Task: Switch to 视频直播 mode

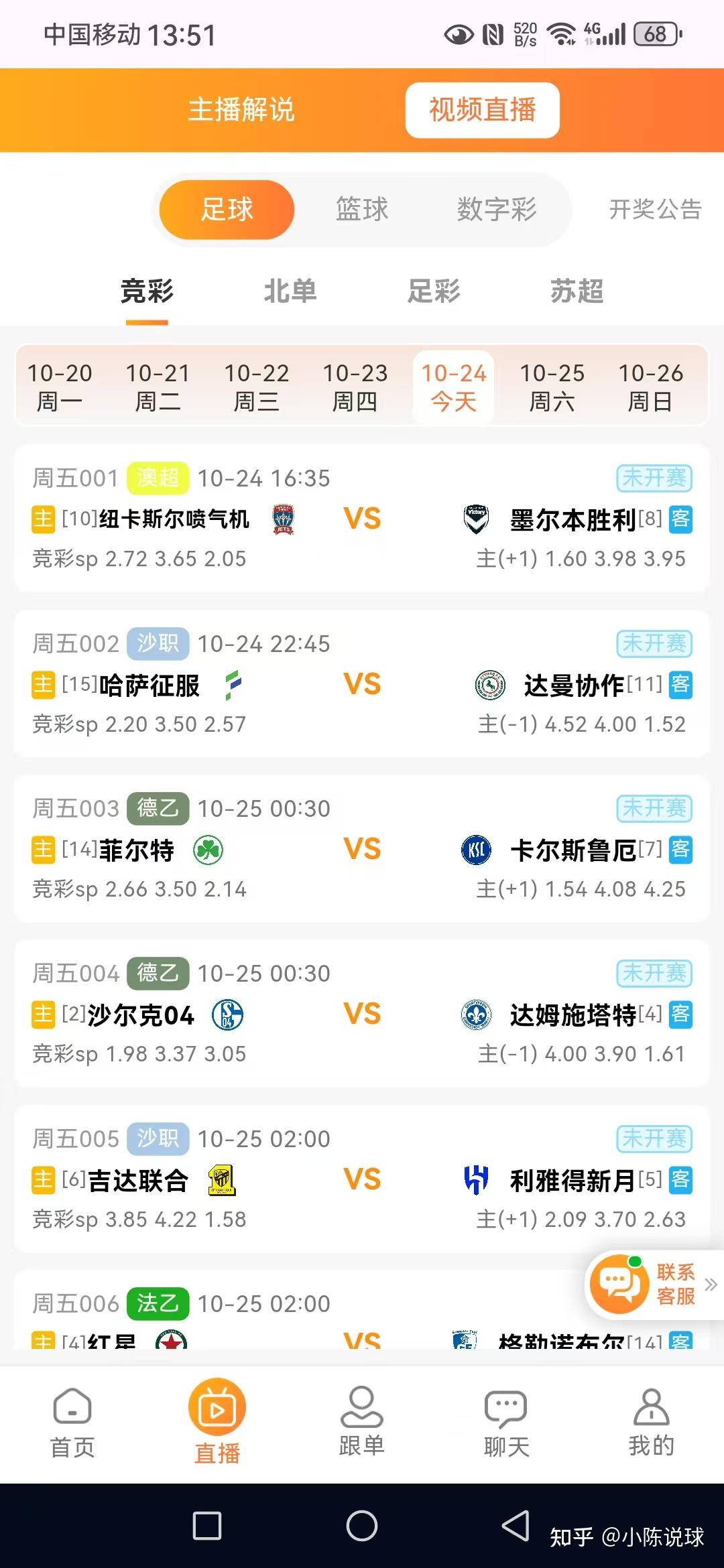Action: coord(482,111)
